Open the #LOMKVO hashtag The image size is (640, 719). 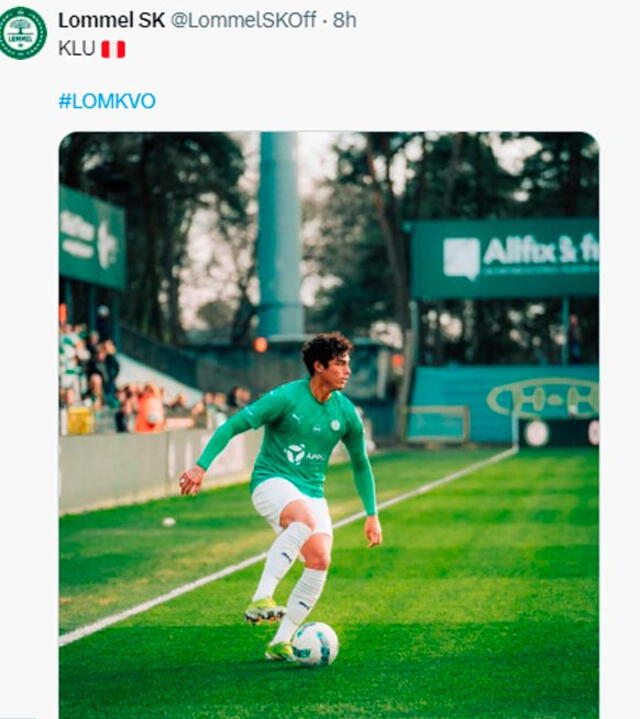click(x=107, y=100)
